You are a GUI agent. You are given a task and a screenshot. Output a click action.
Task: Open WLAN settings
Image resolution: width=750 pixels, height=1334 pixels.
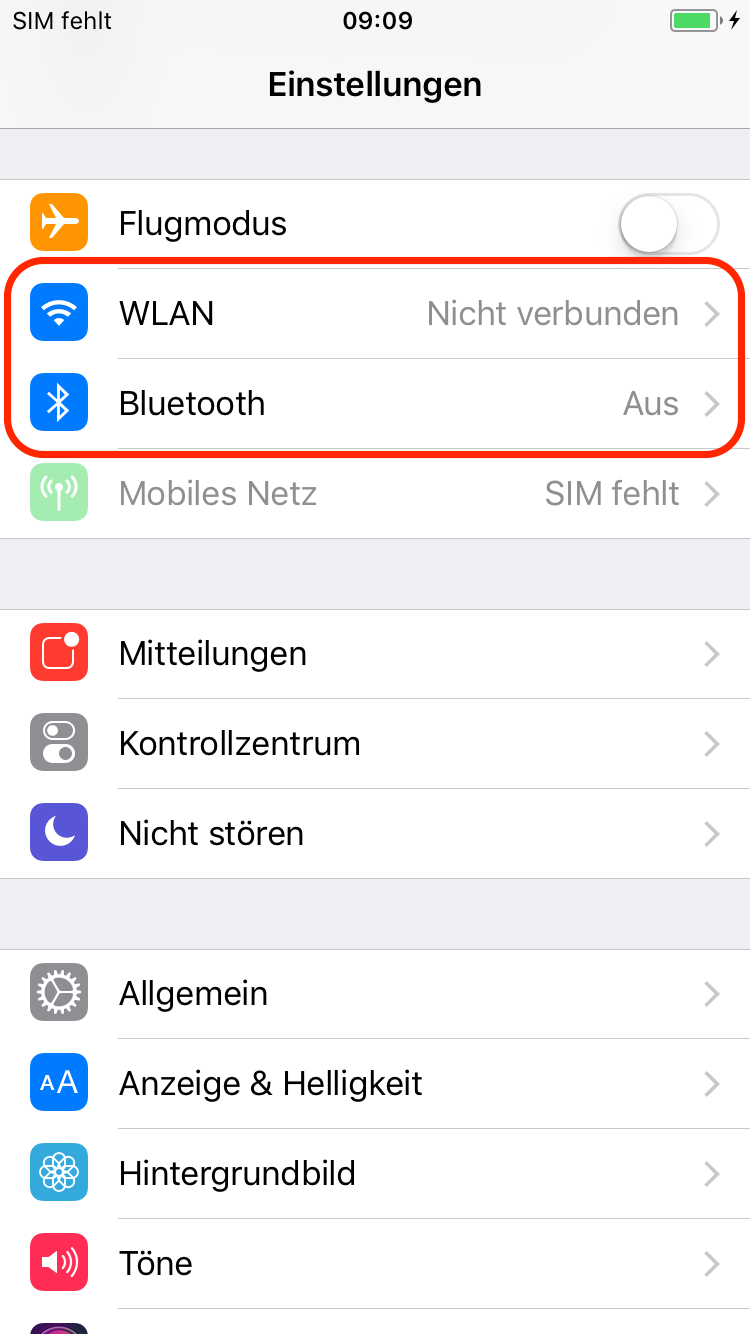pyautogui.click(x=375, y=314)
